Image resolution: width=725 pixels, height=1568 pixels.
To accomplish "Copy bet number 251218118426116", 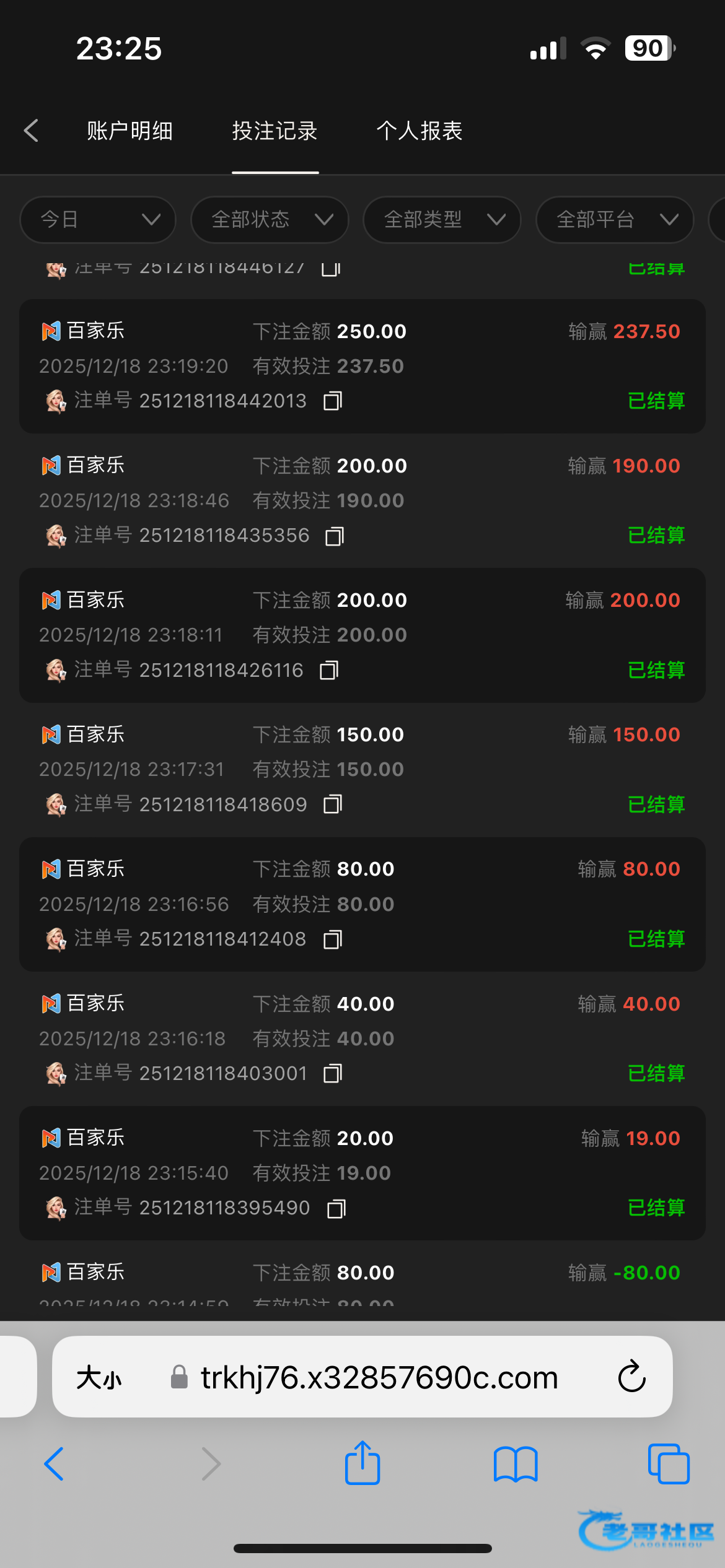I will coord(329,670).
